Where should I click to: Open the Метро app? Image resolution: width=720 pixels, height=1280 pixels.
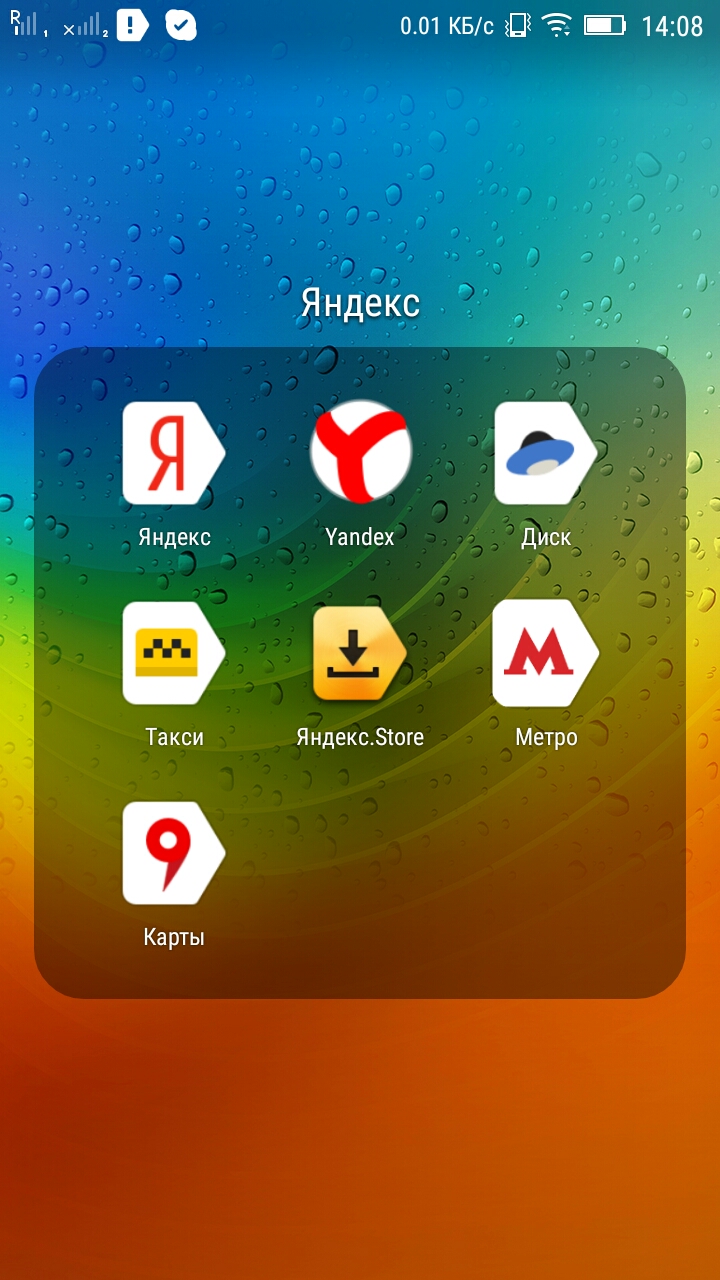pos(545,653)
